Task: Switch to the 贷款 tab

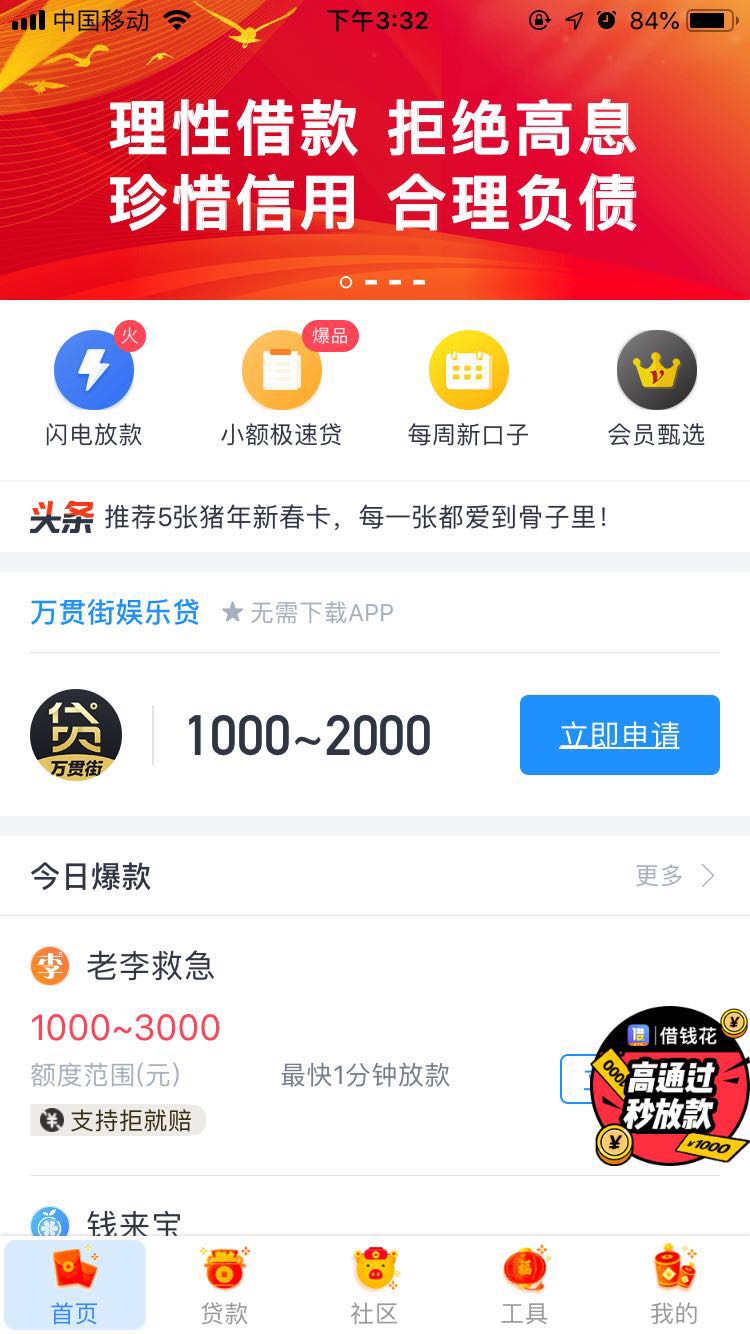Action: click(225, 1285)
